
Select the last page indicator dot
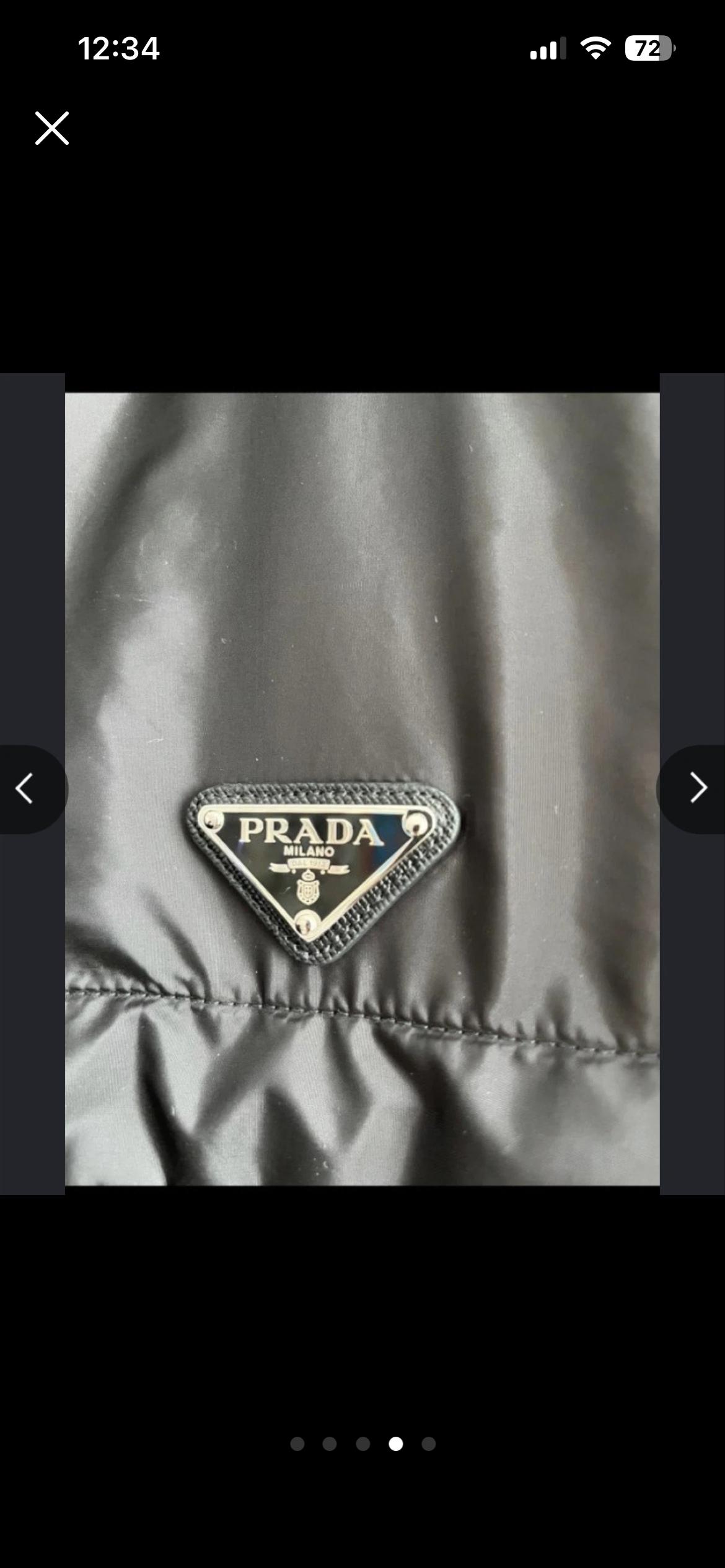[x=429, y=1444]
